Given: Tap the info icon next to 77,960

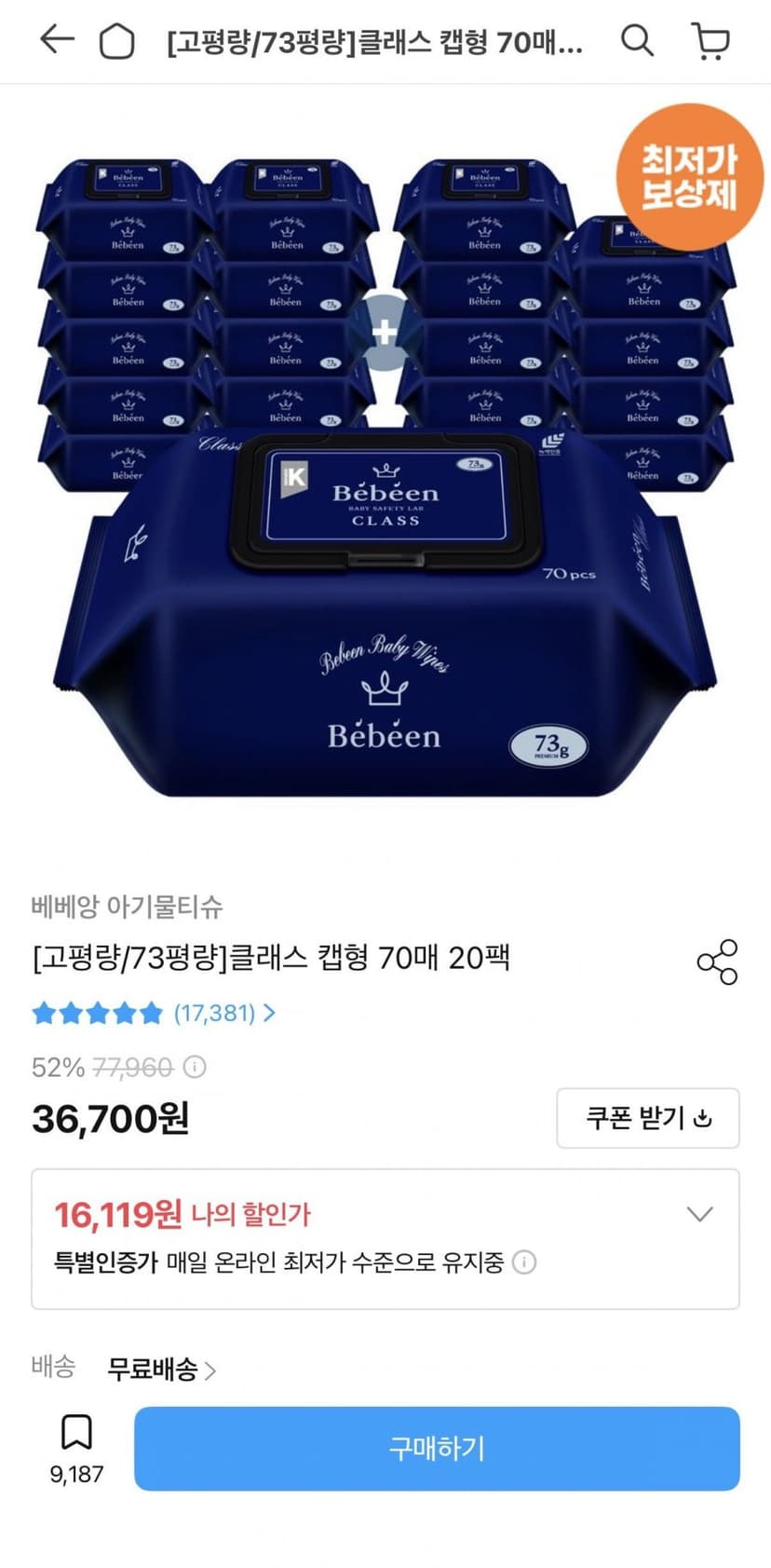Looking at the screenshot, I should [x=195, y=1066].
